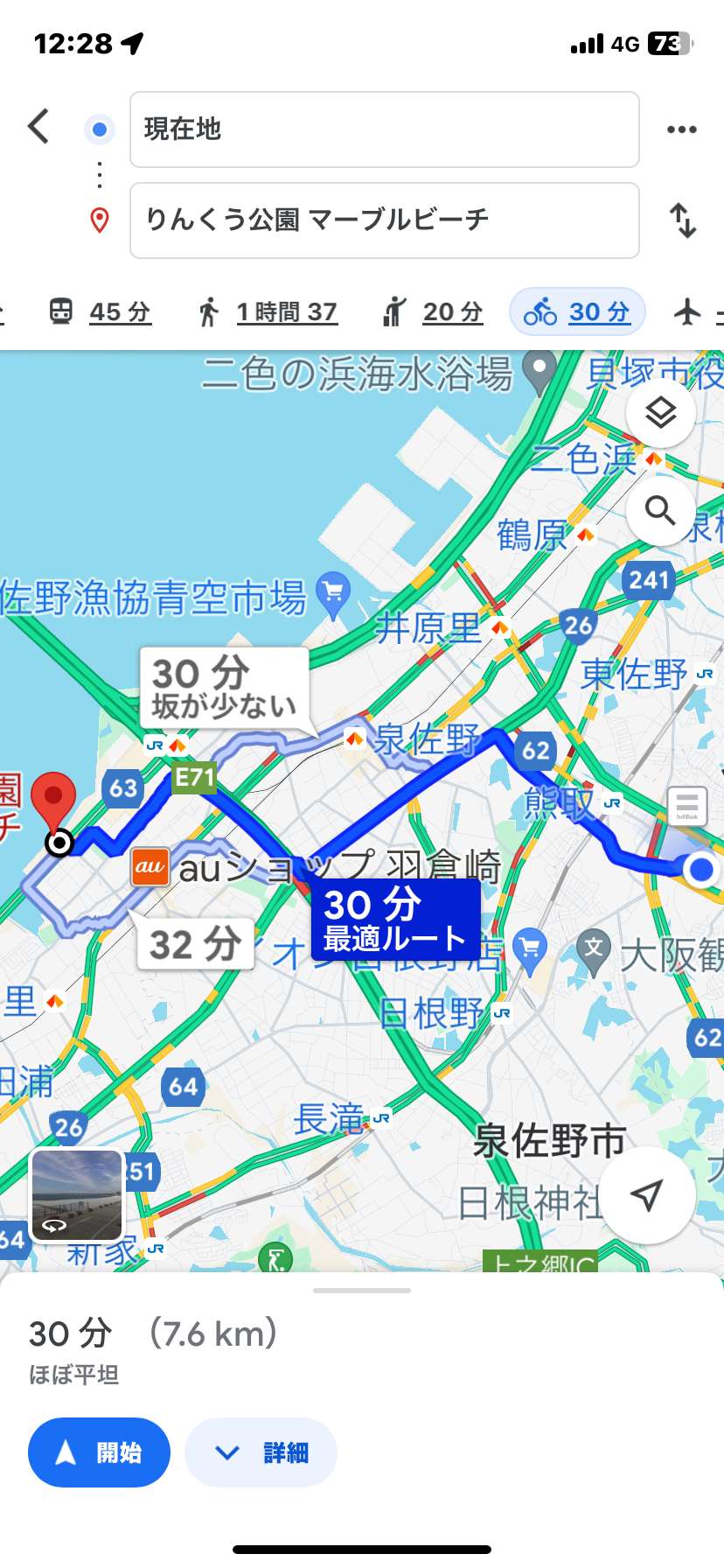Image resolution: width=724 pixels, height=1568 pixels.
Task: Go back using the top-left arrow
Action: click(38, 127)
